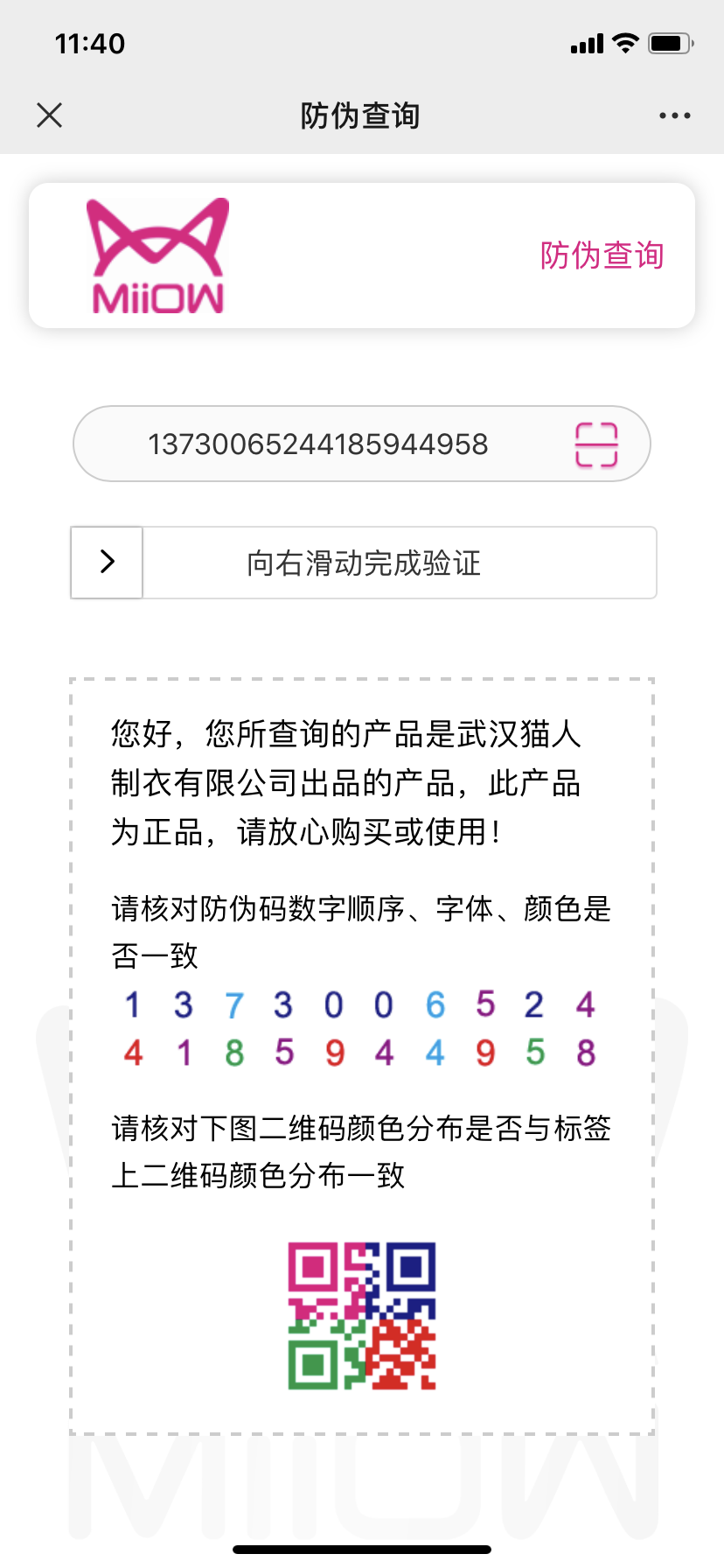The height and width of the screenshot is (1568, 724).
Task: Open the three-dot overflow menu
Action: 674,115
